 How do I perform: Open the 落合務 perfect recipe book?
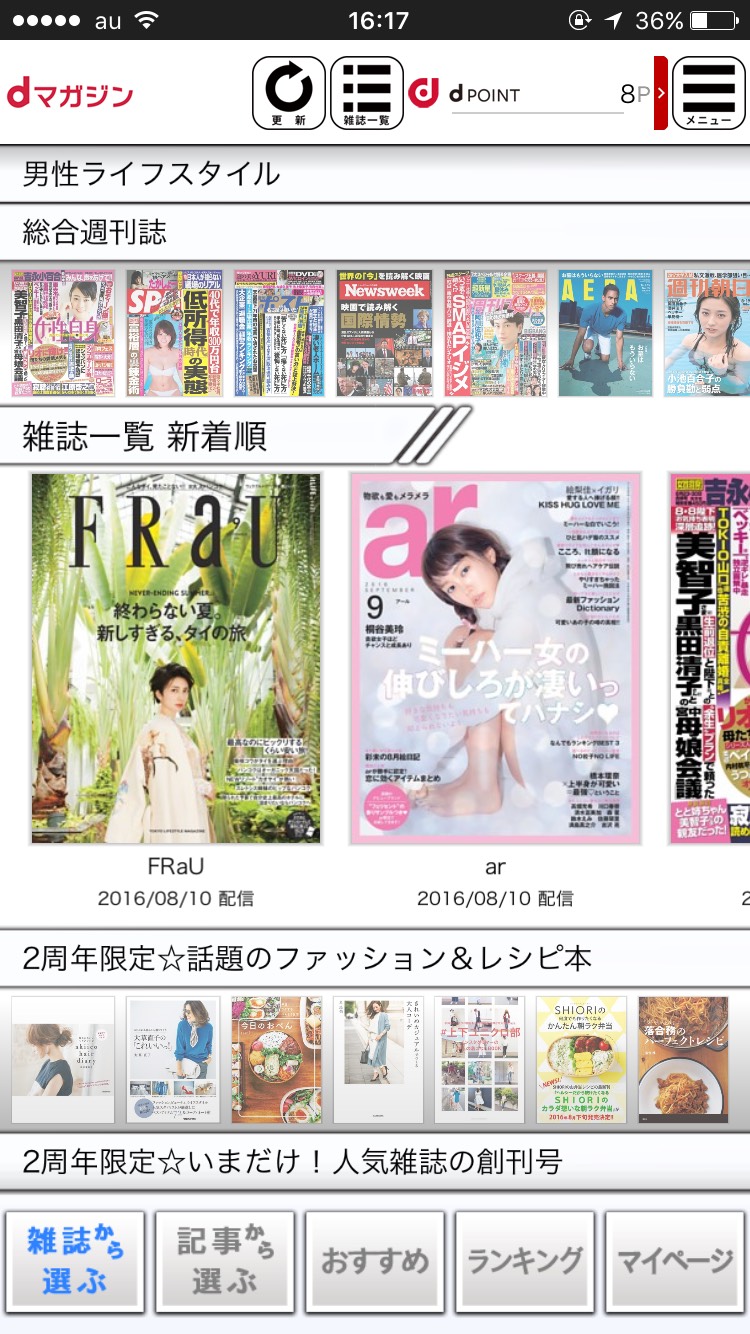coord(683,1059)
